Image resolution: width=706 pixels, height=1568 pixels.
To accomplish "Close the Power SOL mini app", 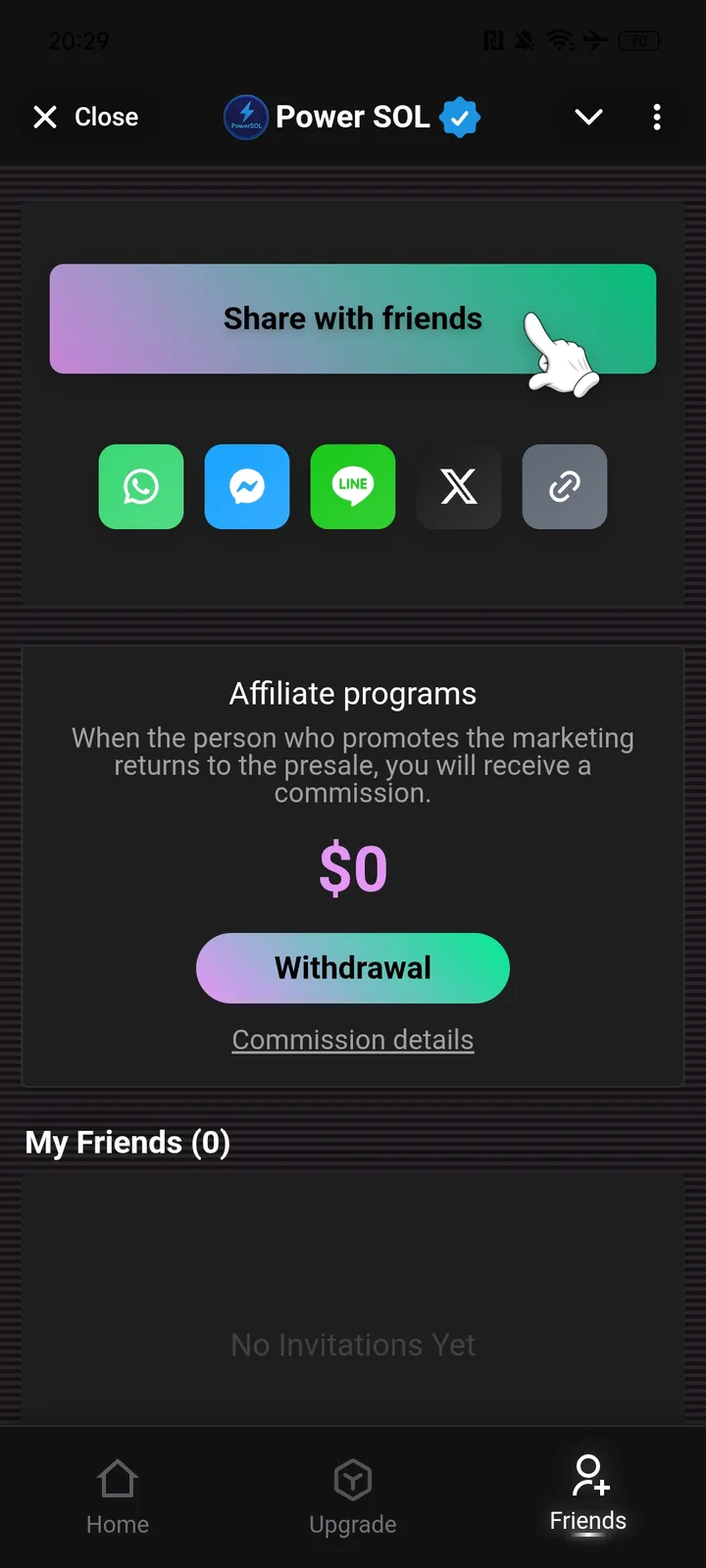I will (x=86, y=118).
